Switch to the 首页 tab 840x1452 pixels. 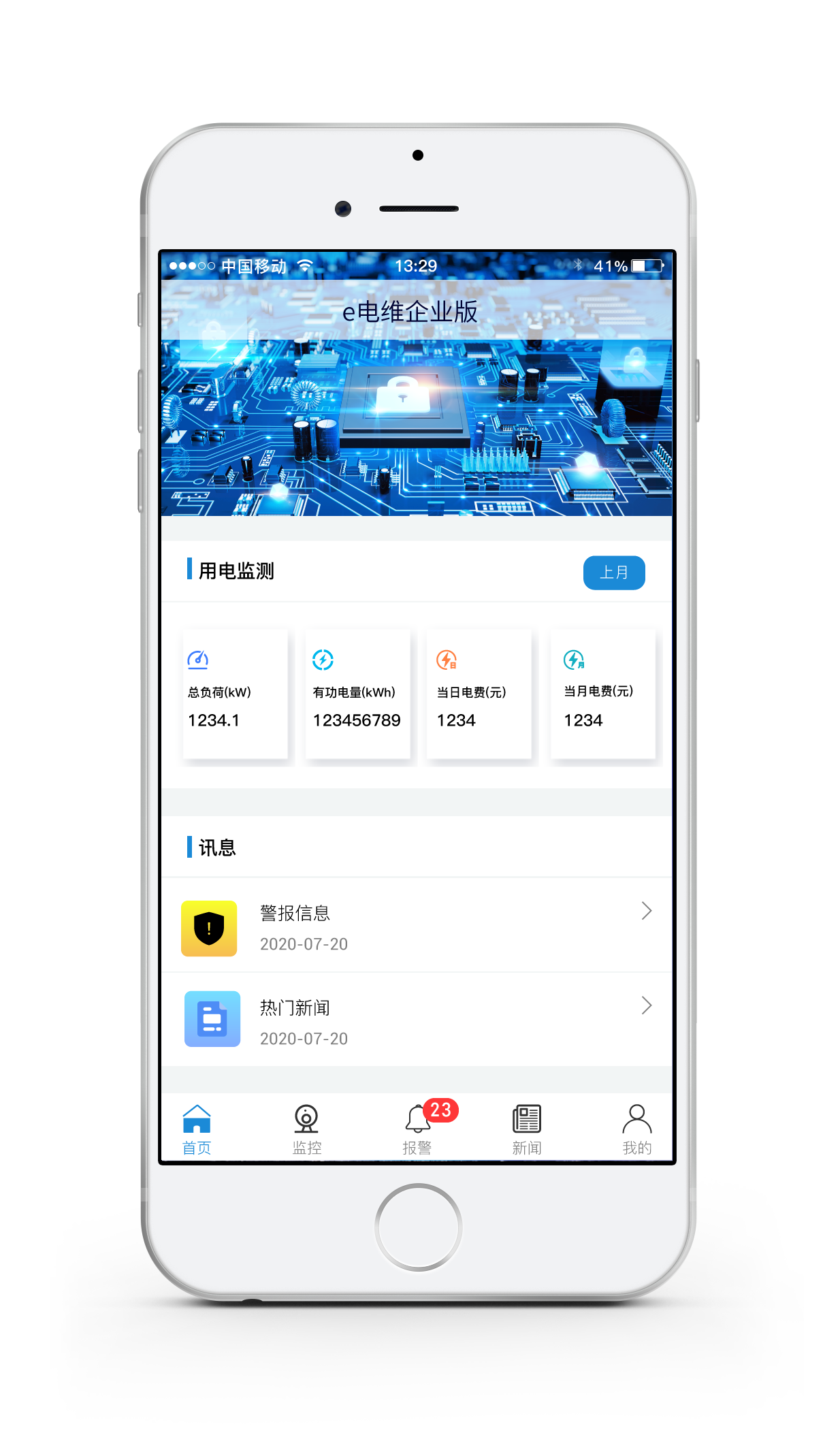[x=197, y=1130]
